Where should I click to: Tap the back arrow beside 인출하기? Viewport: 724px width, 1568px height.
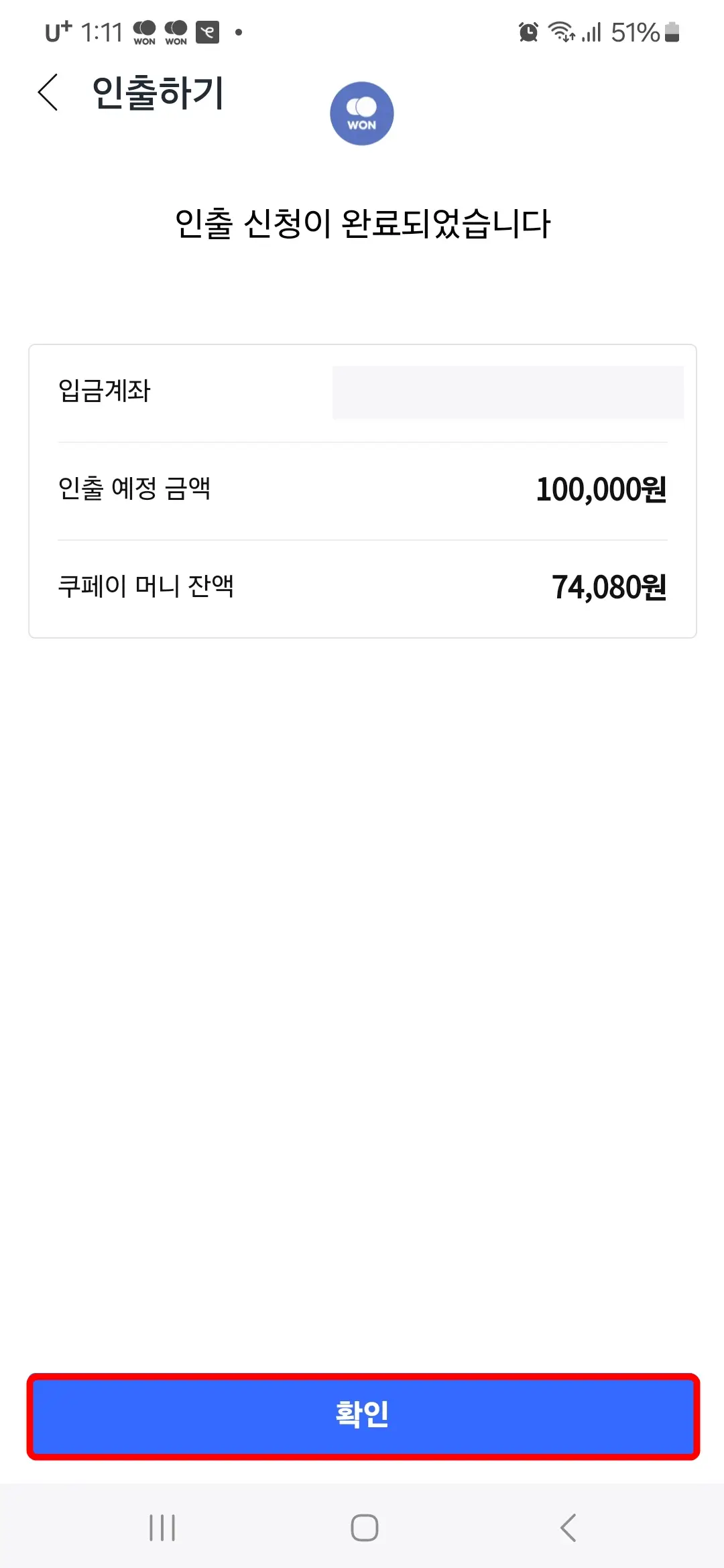(48, 92)
